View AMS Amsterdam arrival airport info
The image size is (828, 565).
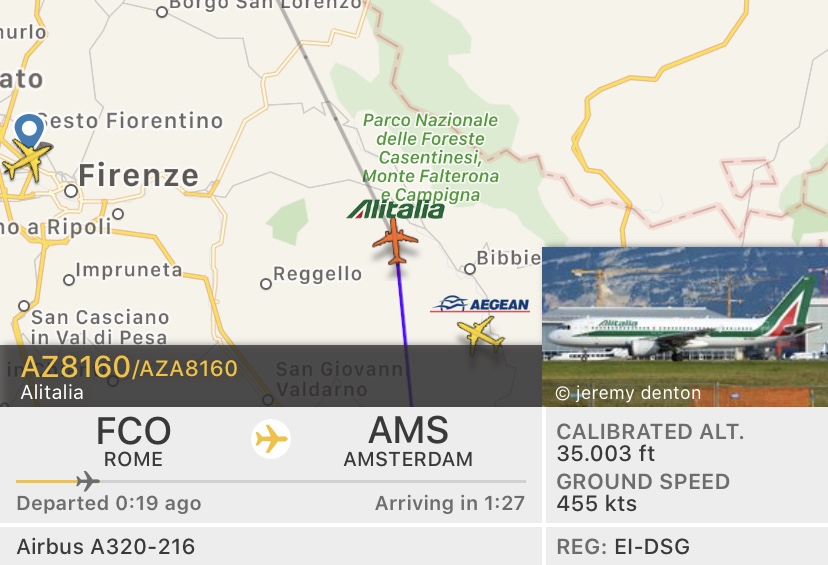407,443
